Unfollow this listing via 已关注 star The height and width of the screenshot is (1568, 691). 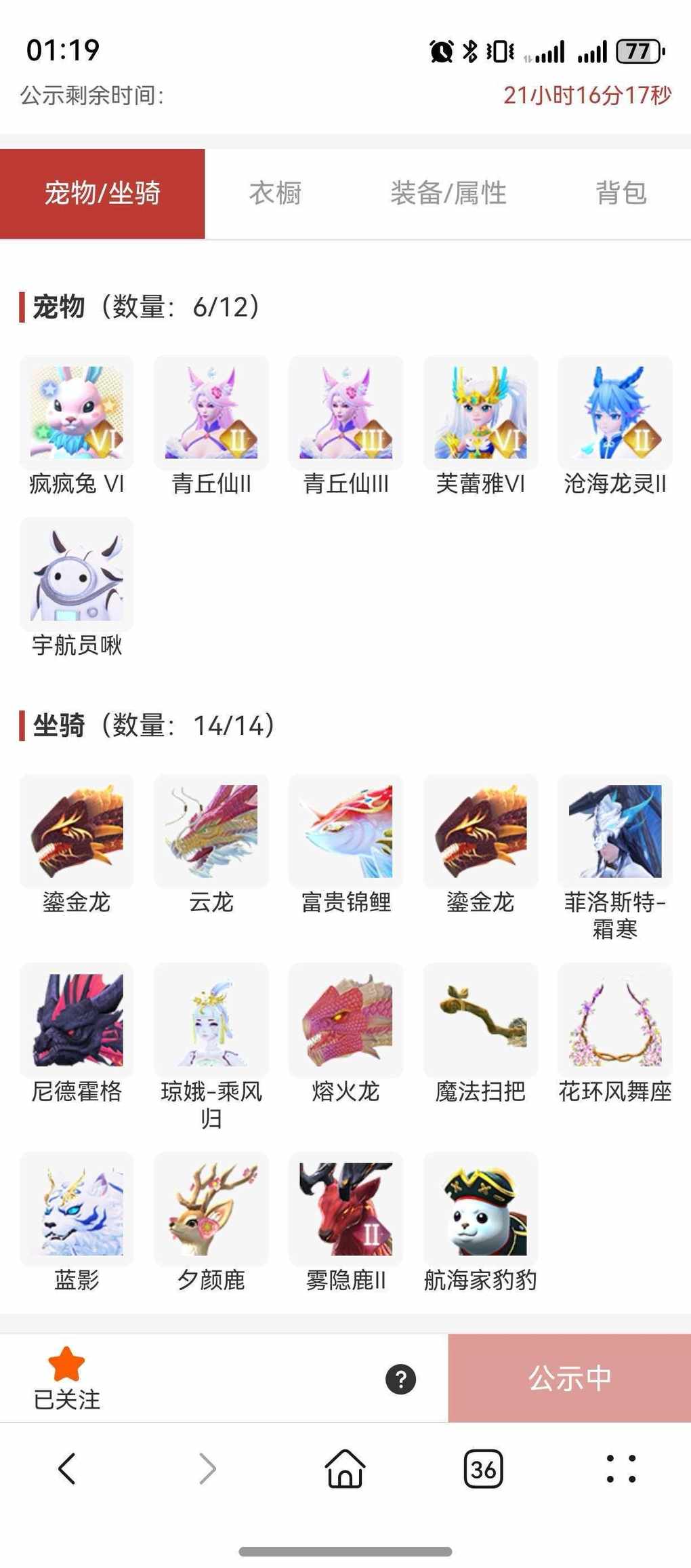click(x=66, y=1378)
